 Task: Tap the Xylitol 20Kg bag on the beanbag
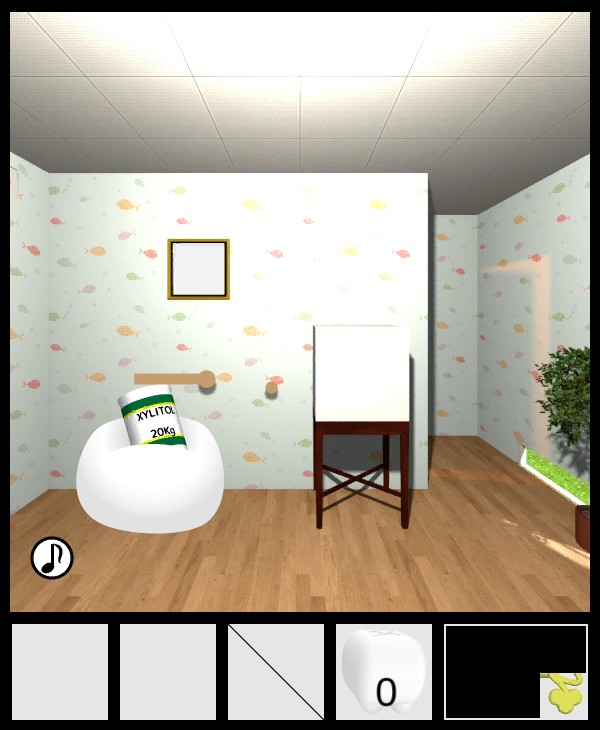pyautogui.click(x=151, y=419)
